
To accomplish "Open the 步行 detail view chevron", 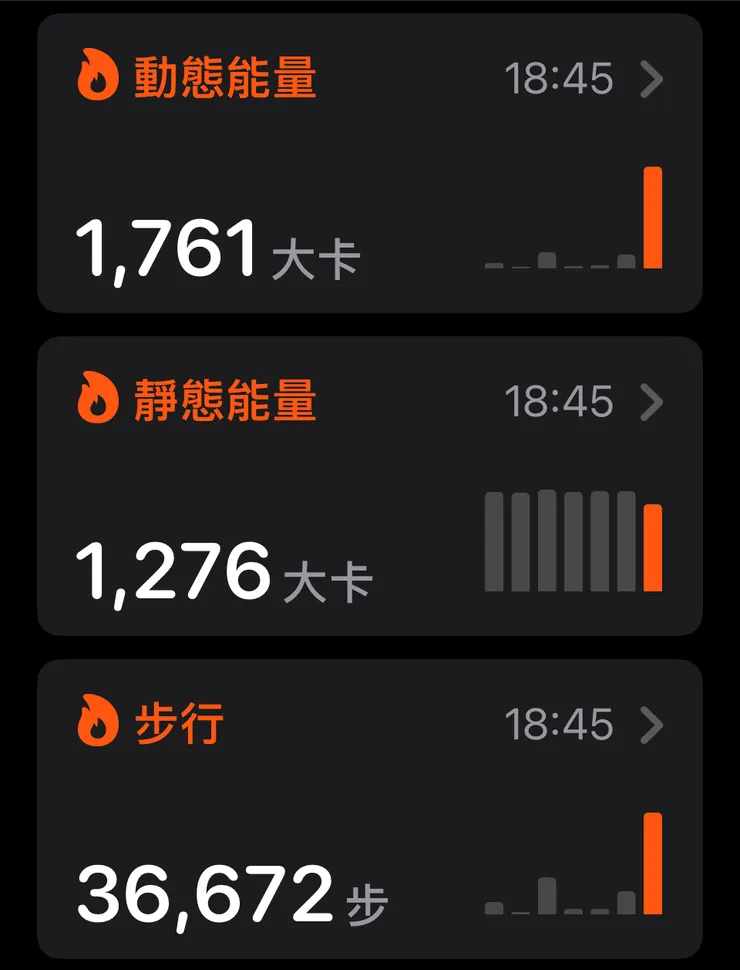I will (x=651, y=726).
